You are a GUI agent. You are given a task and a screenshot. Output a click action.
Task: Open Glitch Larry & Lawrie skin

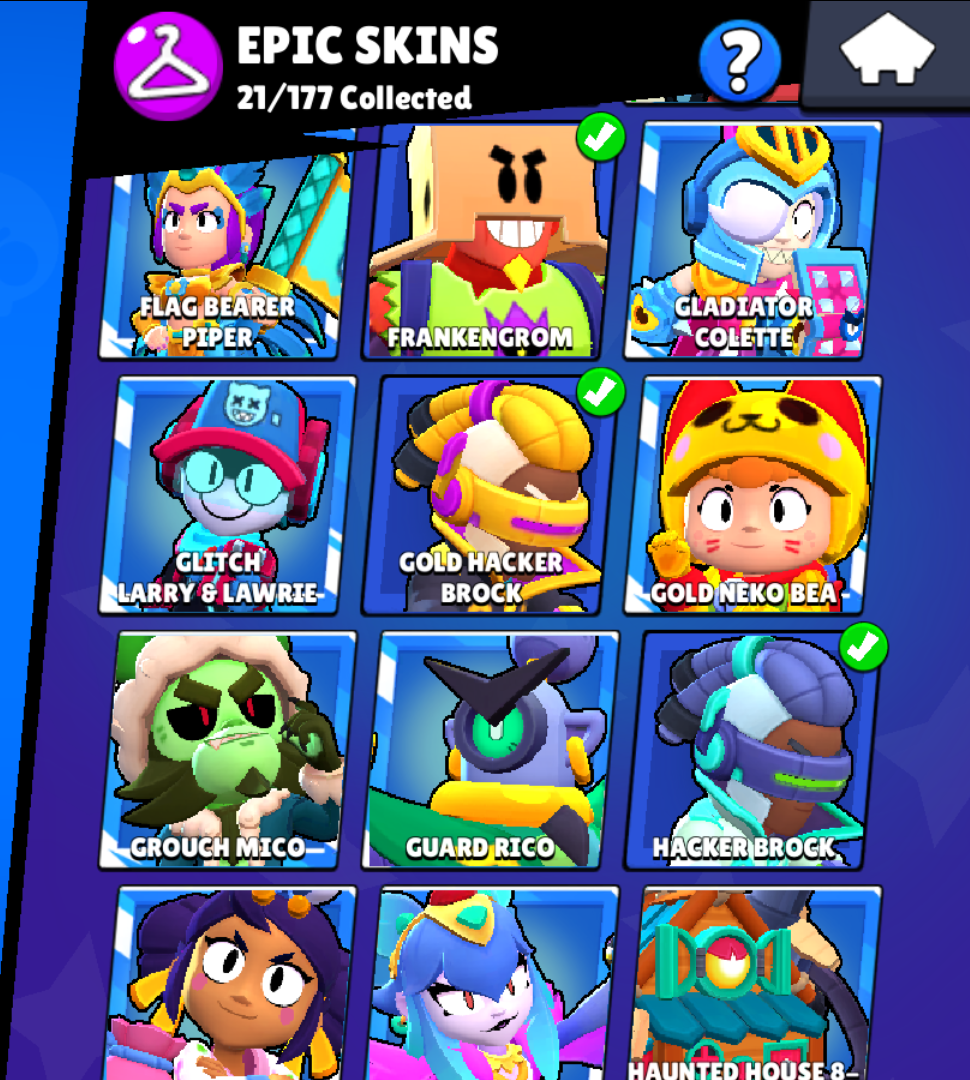point(226,495)
